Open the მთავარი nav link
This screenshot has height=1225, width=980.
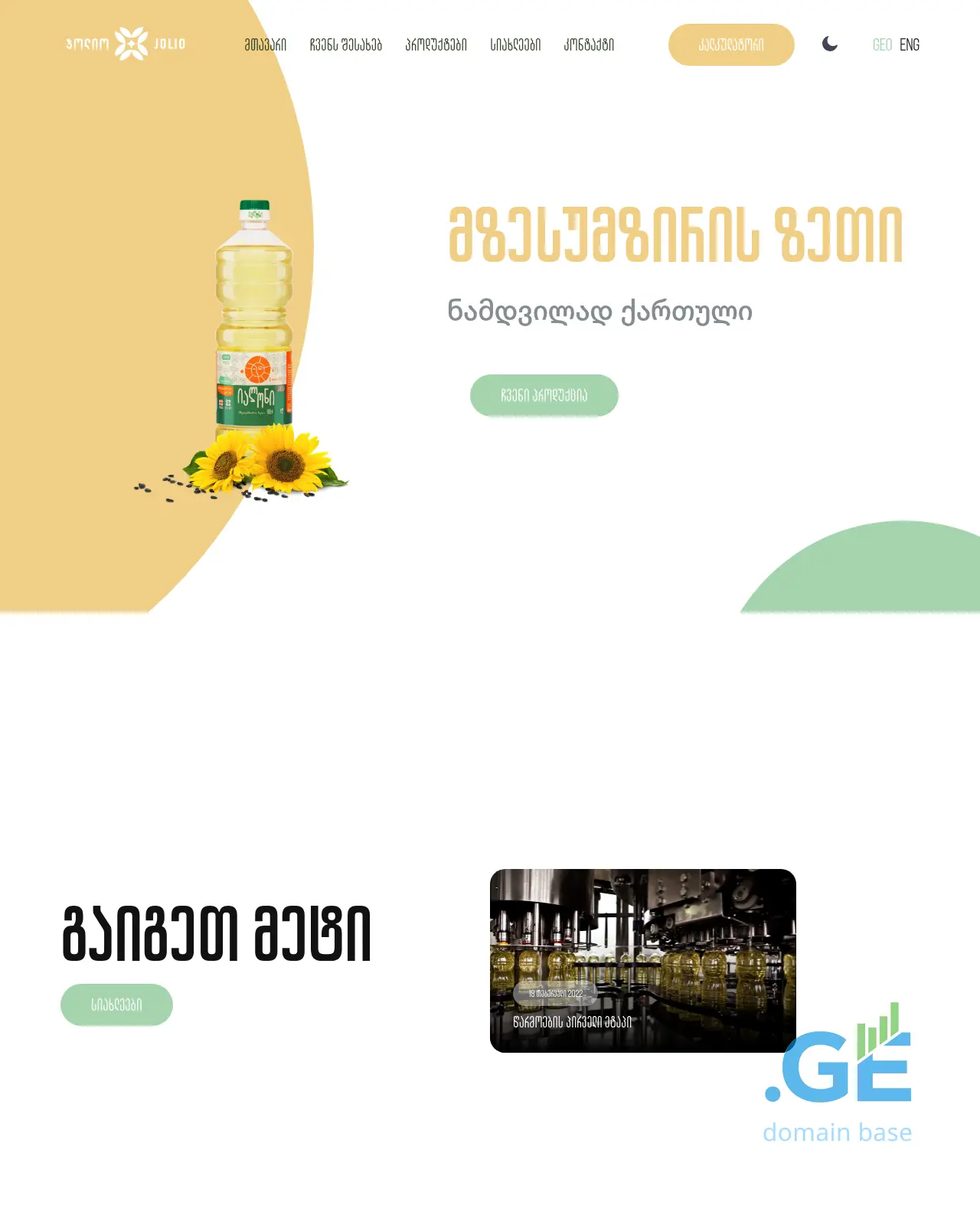pos(265,45)
